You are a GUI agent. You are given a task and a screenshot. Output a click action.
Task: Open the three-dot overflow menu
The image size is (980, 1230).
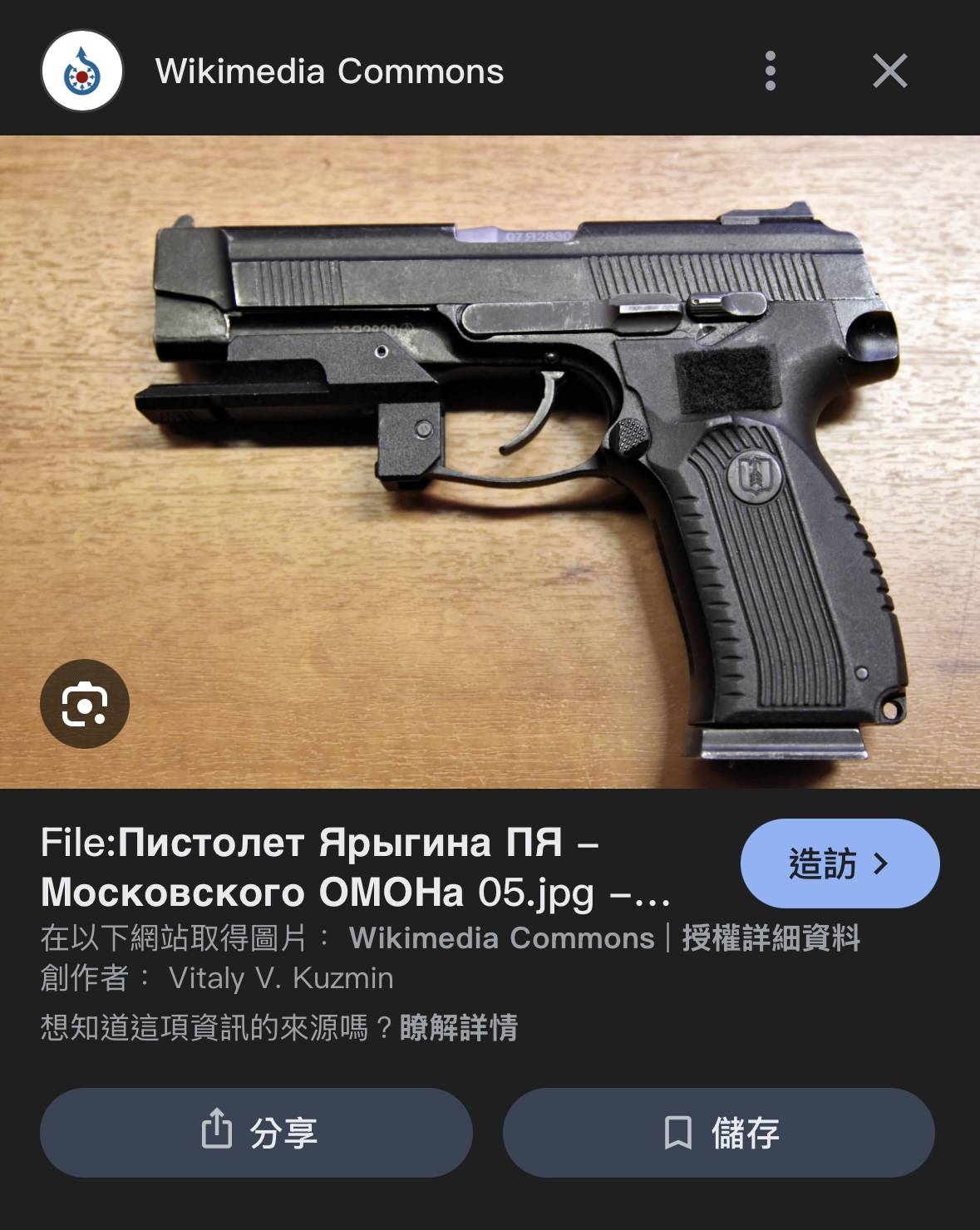click(x=771, y=71)
